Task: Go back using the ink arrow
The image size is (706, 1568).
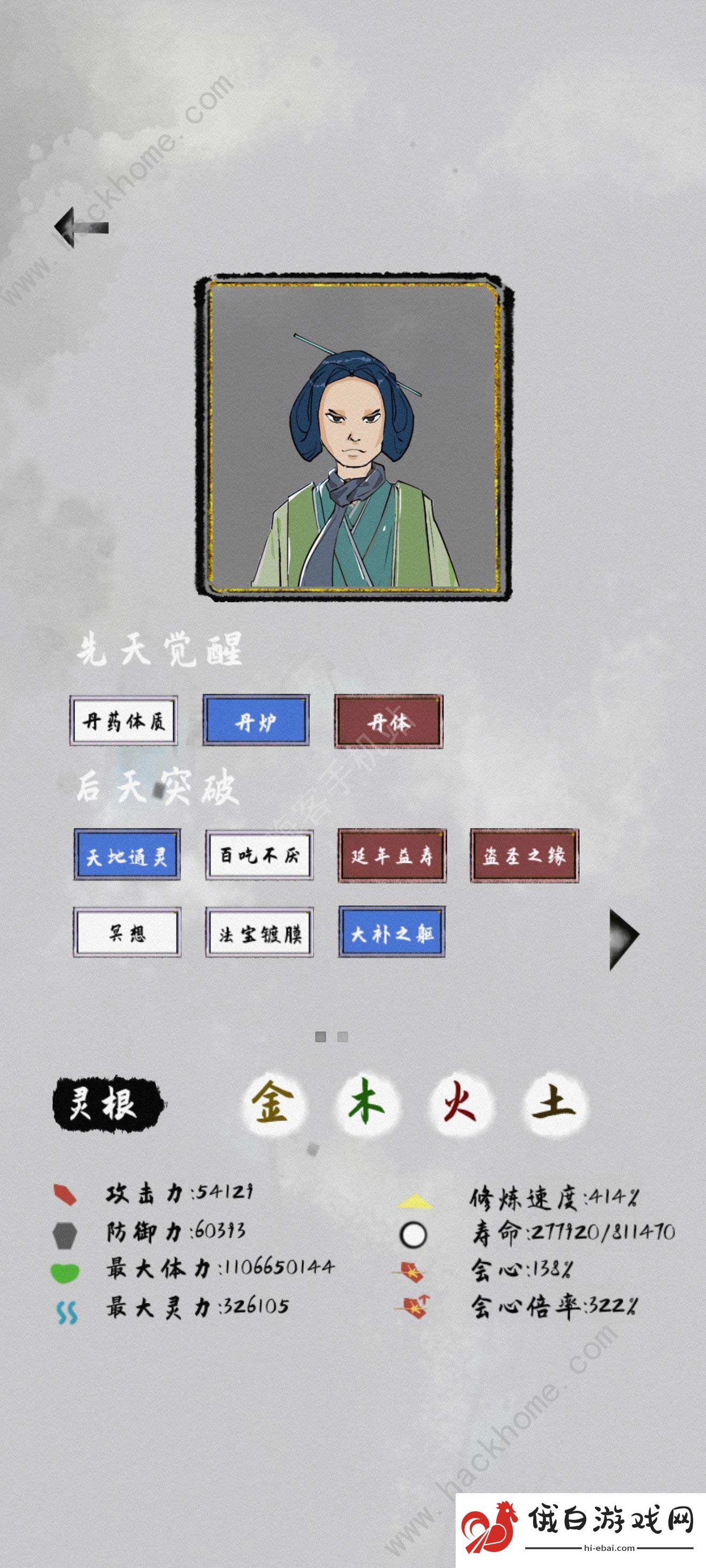Action: click(82, 227)
